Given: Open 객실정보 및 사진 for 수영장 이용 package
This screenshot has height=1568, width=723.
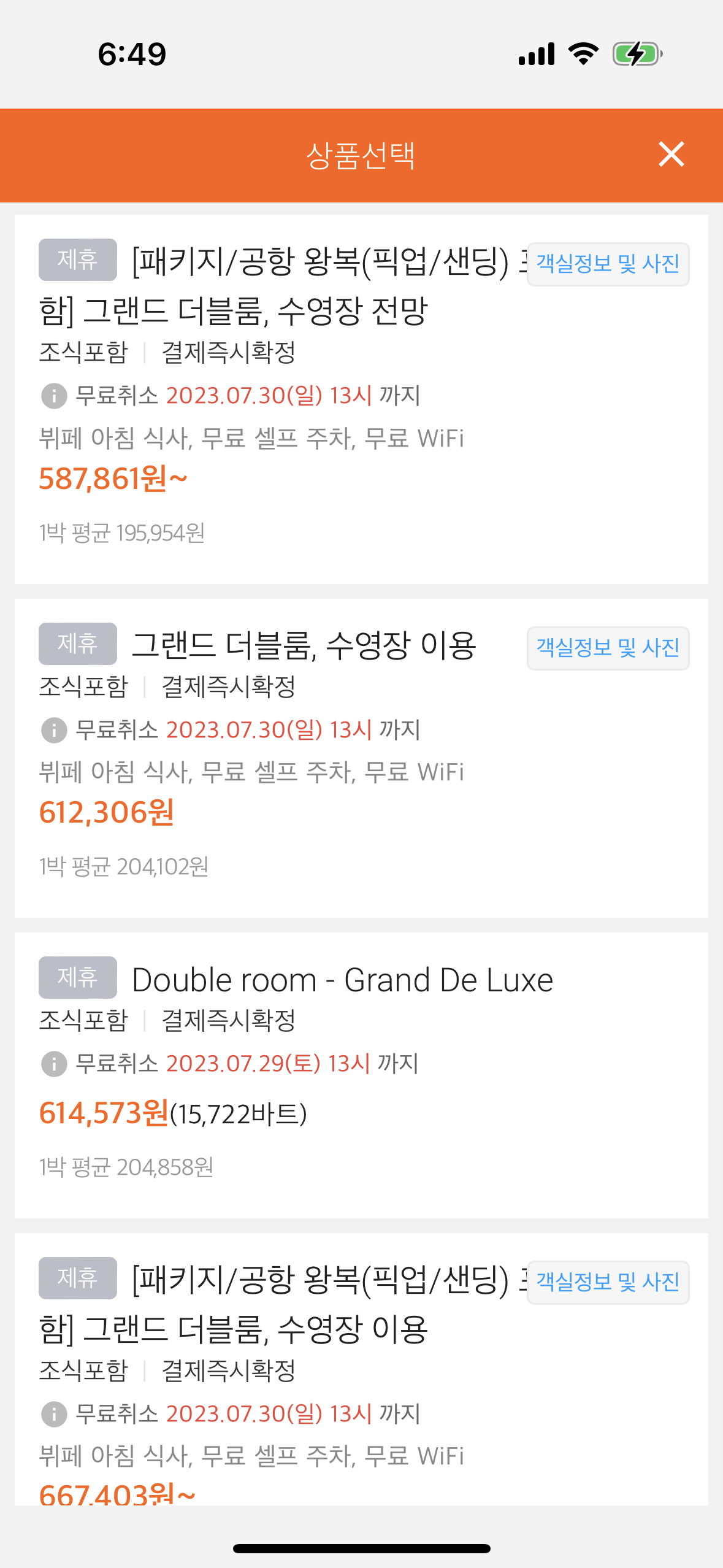Looking at the screenshot, I should pyautogui.click(x=608, y=1282).
